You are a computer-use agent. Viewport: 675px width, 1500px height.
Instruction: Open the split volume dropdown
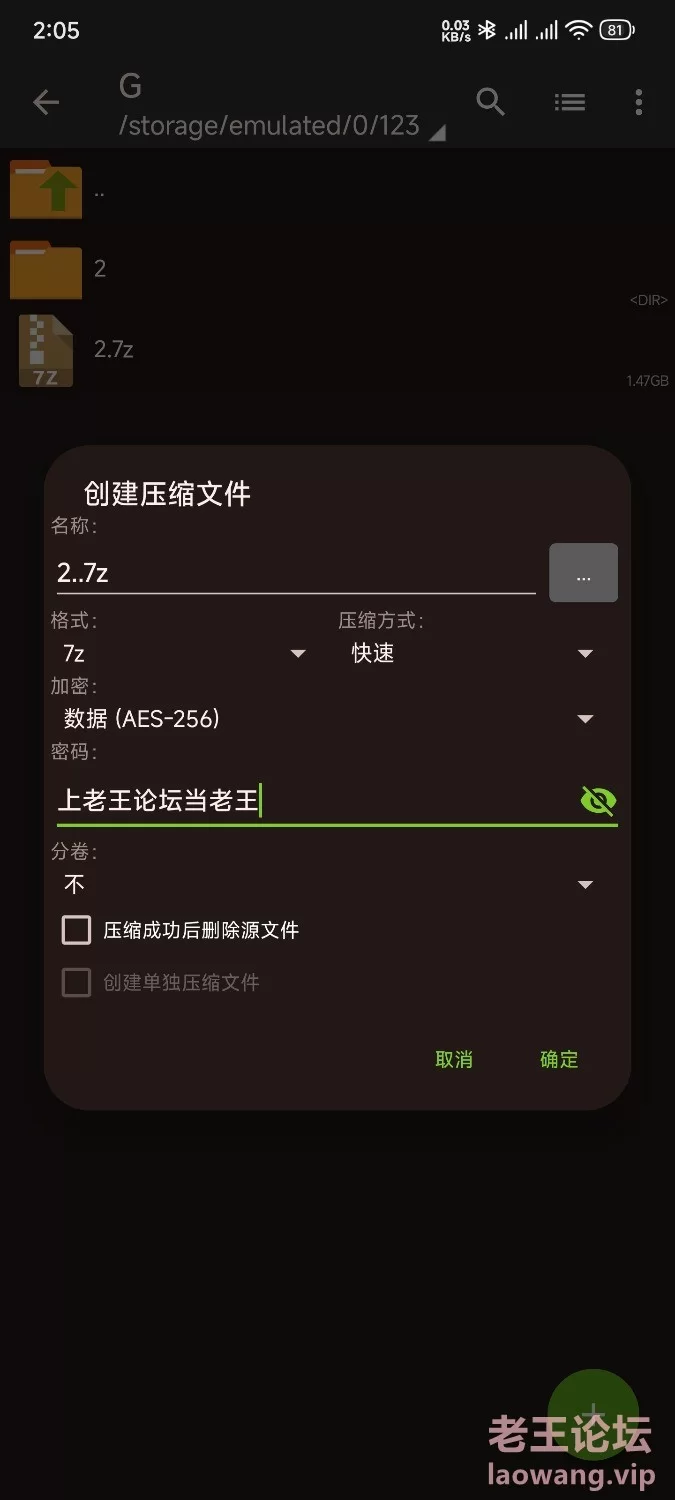tap(328, 884)
